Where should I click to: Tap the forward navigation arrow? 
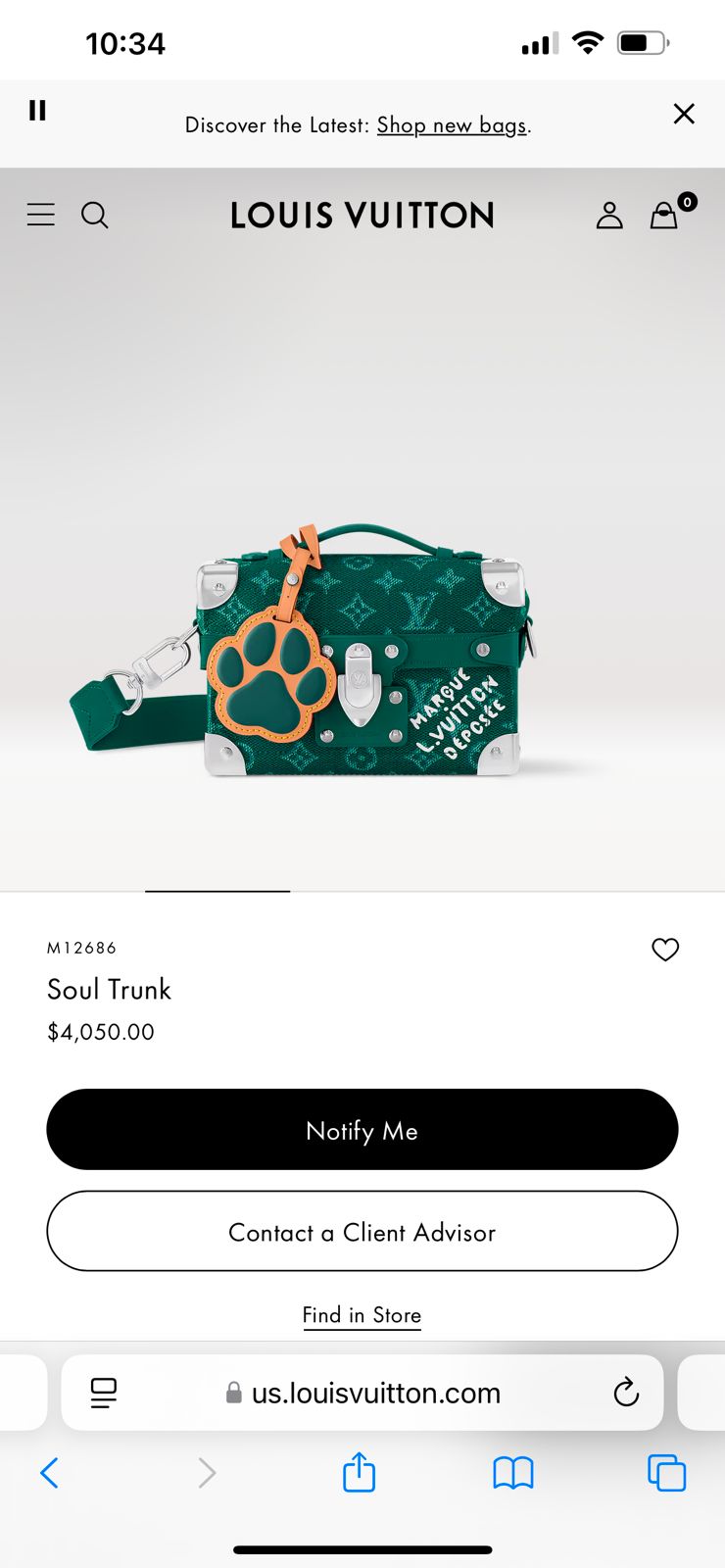pyautogui.click(x=206, y=1472)
